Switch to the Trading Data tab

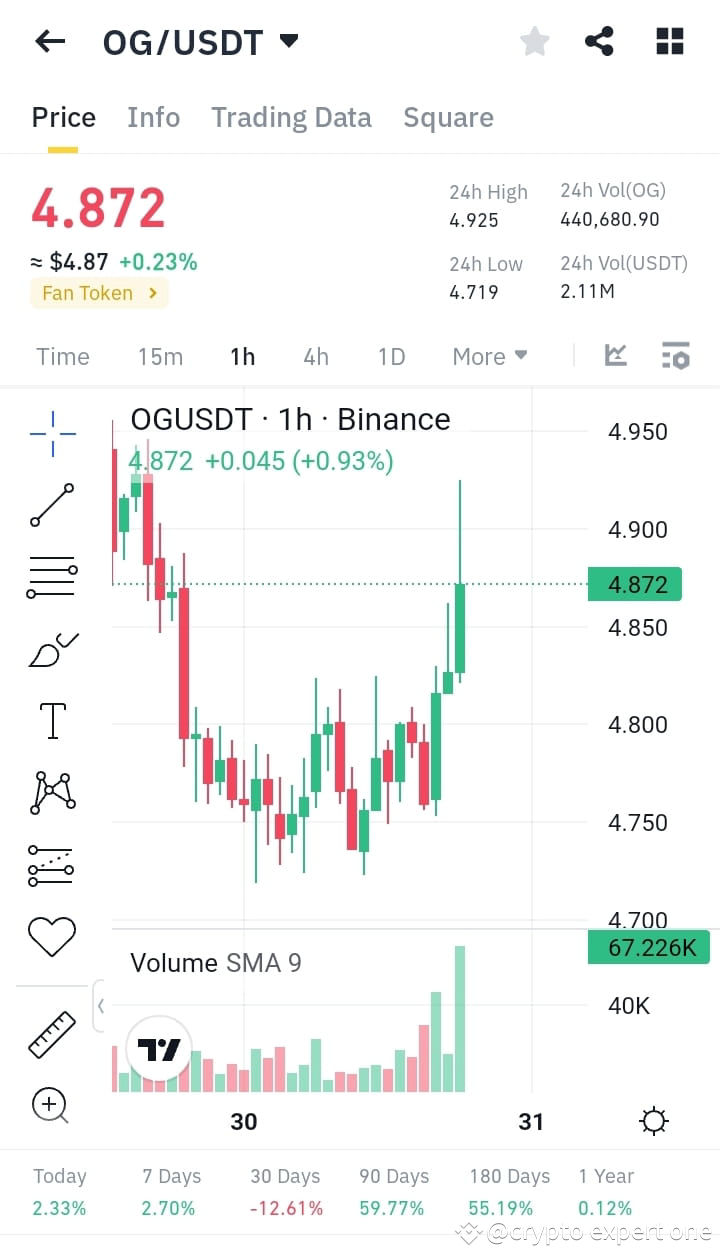point(291,117)
